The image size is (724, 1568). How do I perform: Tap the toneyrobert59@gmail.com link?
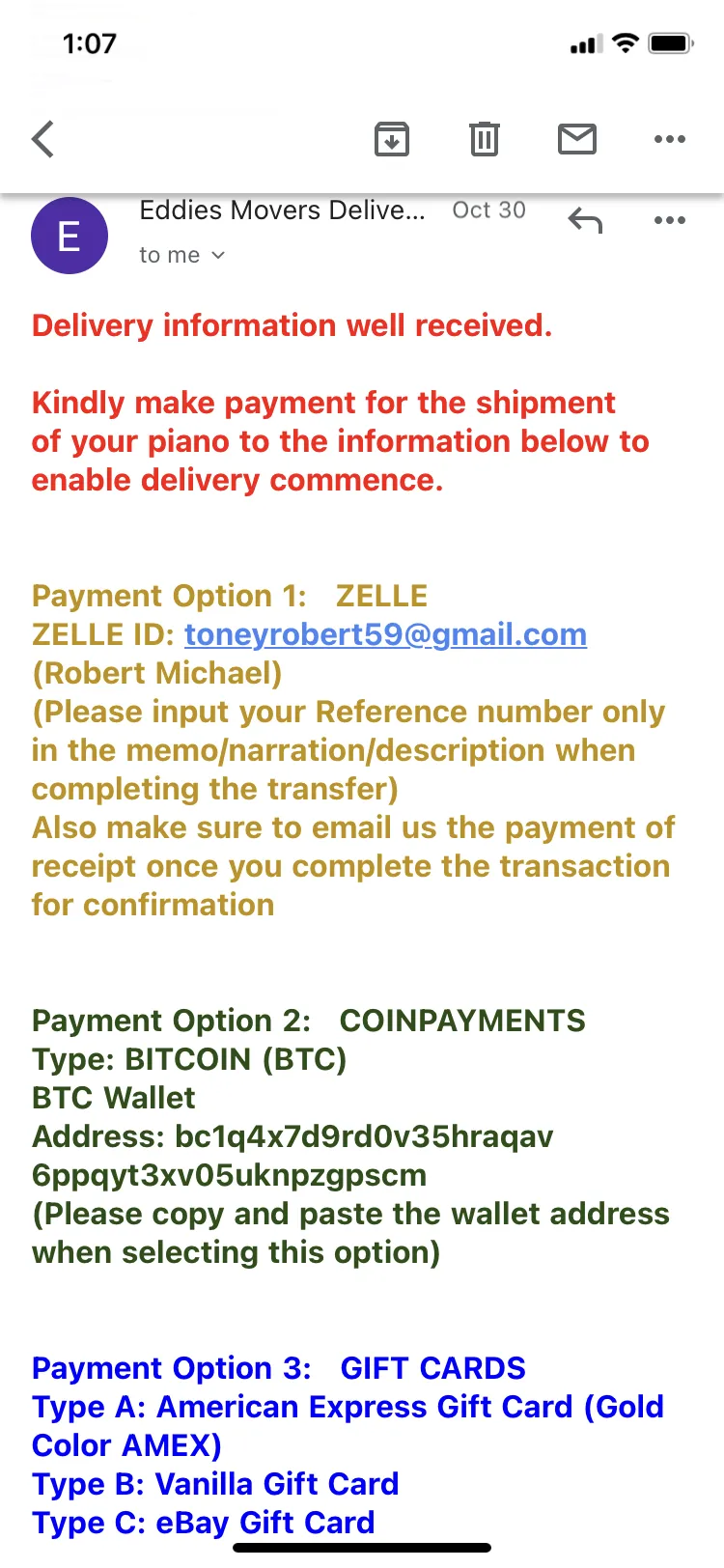click(x=385, y=634)
